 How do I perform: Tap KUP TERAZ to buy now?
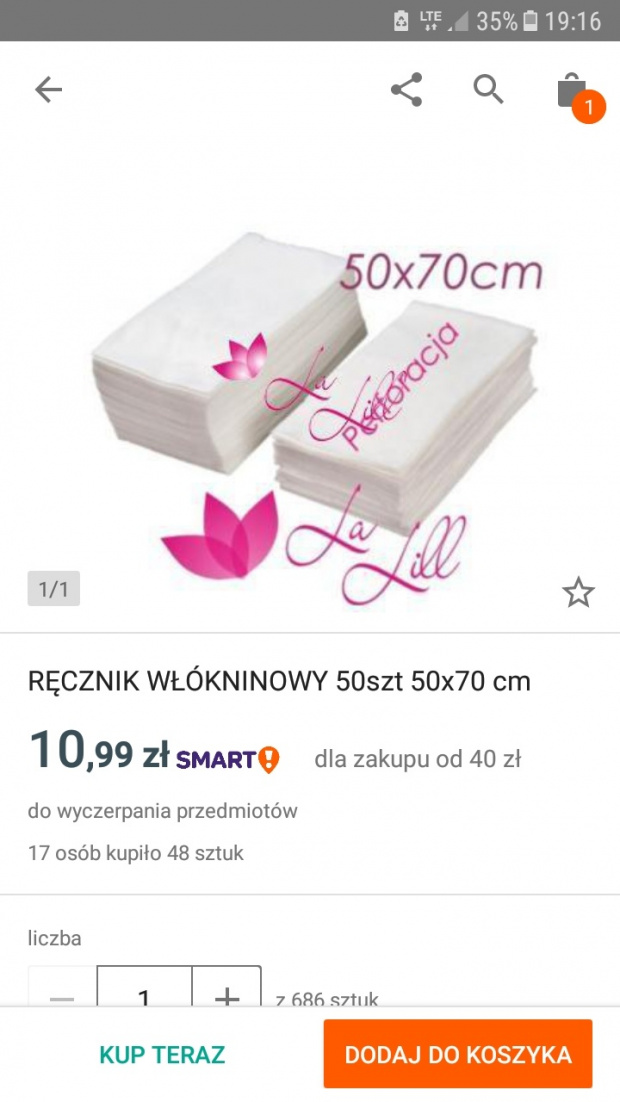(x=162, y=1054)
